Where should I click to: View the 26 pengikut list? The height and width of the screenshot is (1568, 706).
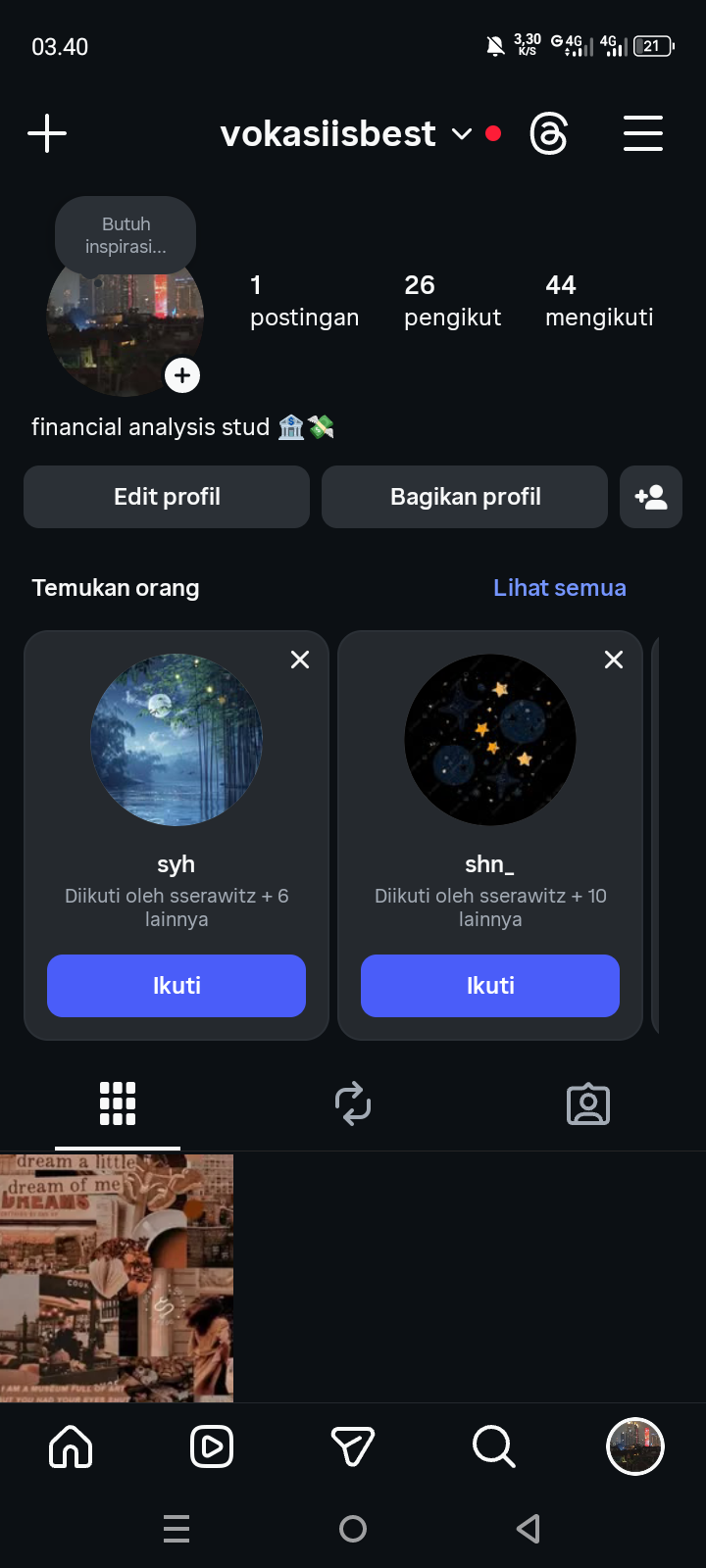[x=452, y=300]
